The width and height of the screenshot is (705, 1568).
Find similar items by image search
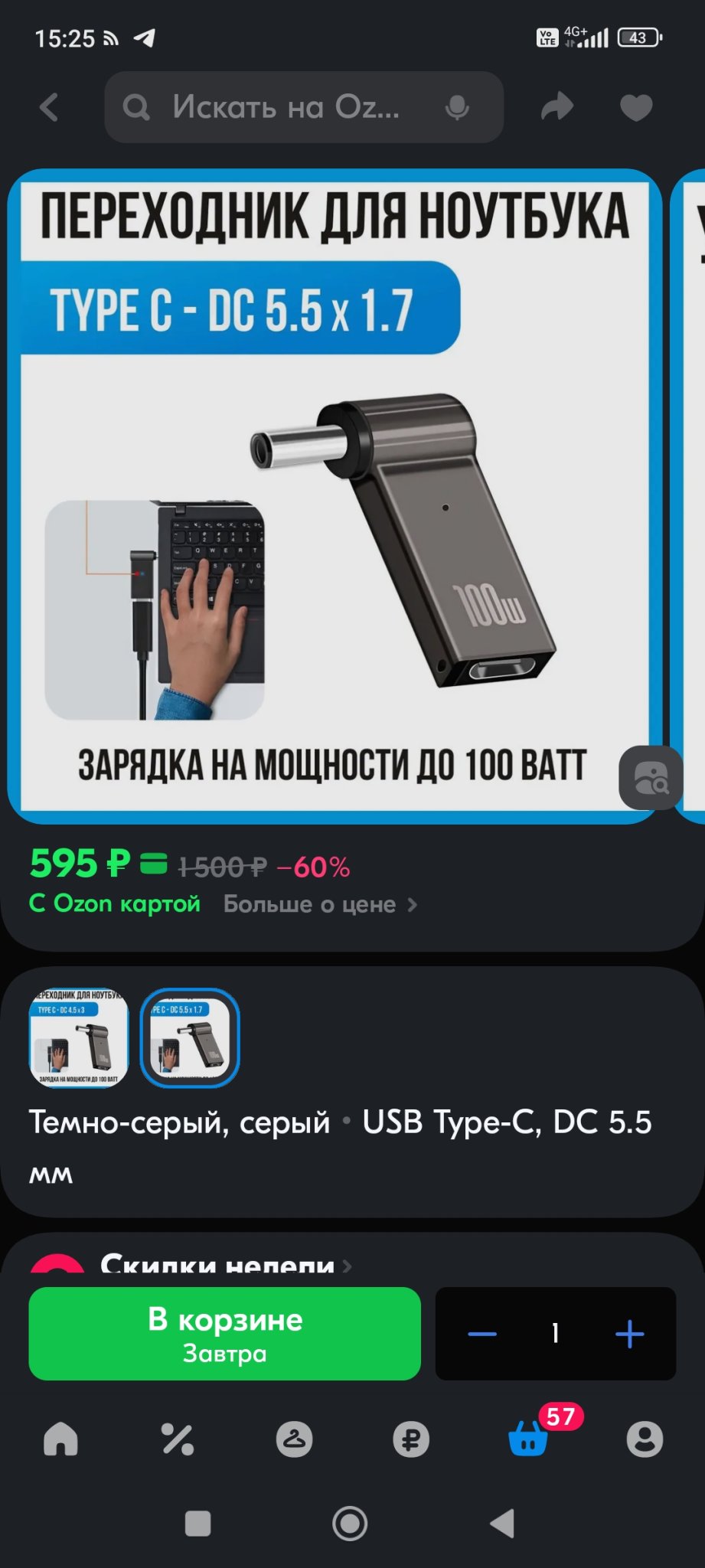(651, 777)
